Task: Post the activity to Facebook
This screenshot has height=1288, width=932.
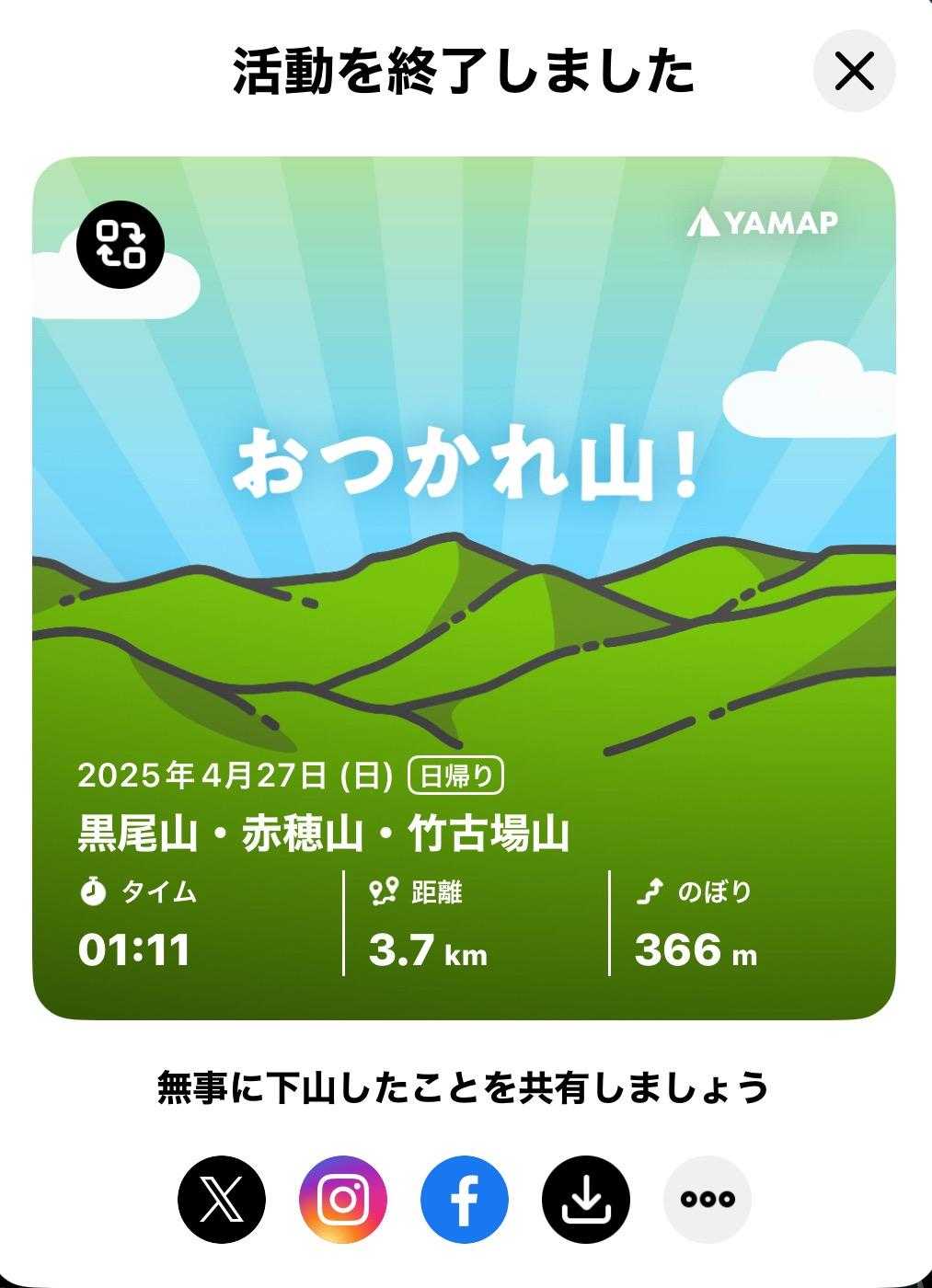Action: coord(465,1200)
